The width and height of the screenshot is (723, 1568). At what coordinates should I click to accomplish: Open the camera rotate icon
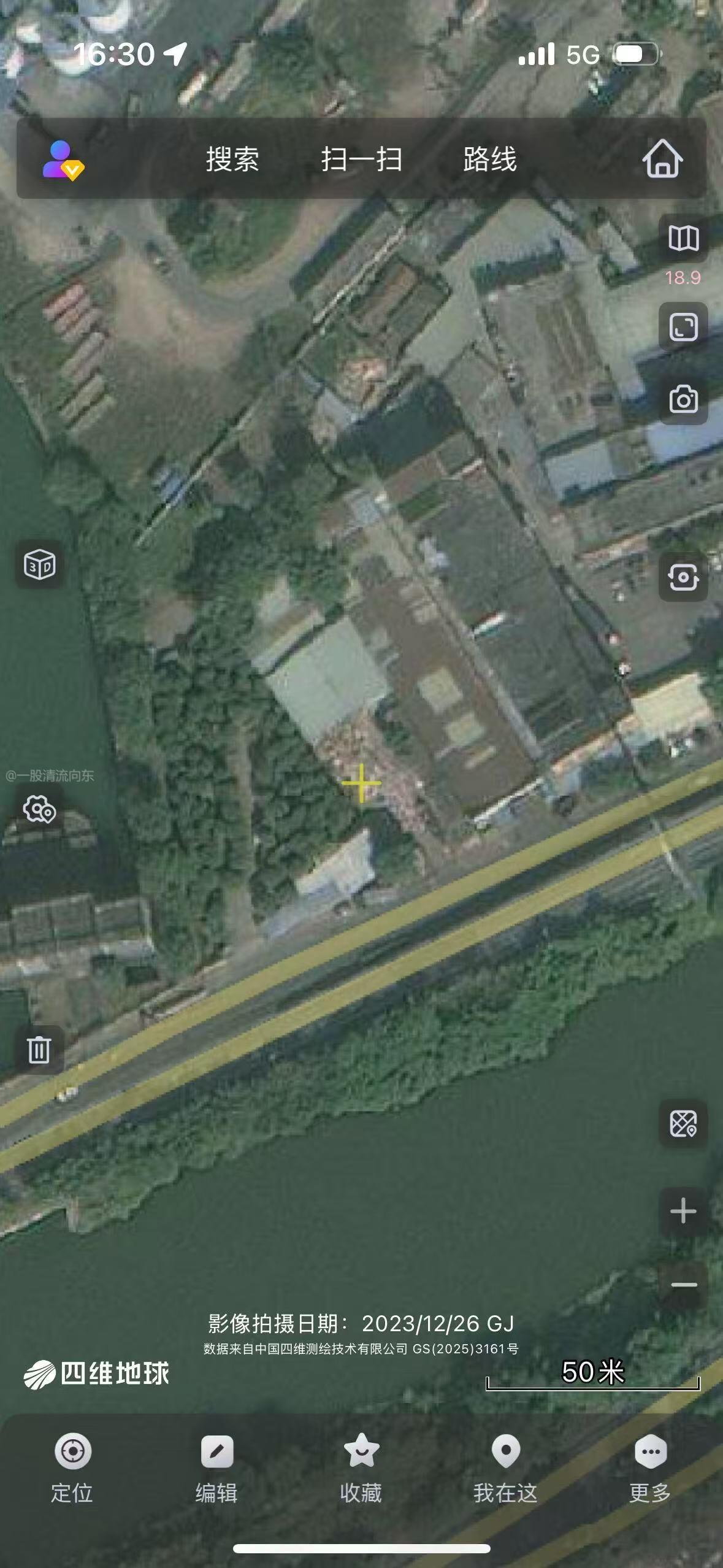[683, 577]
